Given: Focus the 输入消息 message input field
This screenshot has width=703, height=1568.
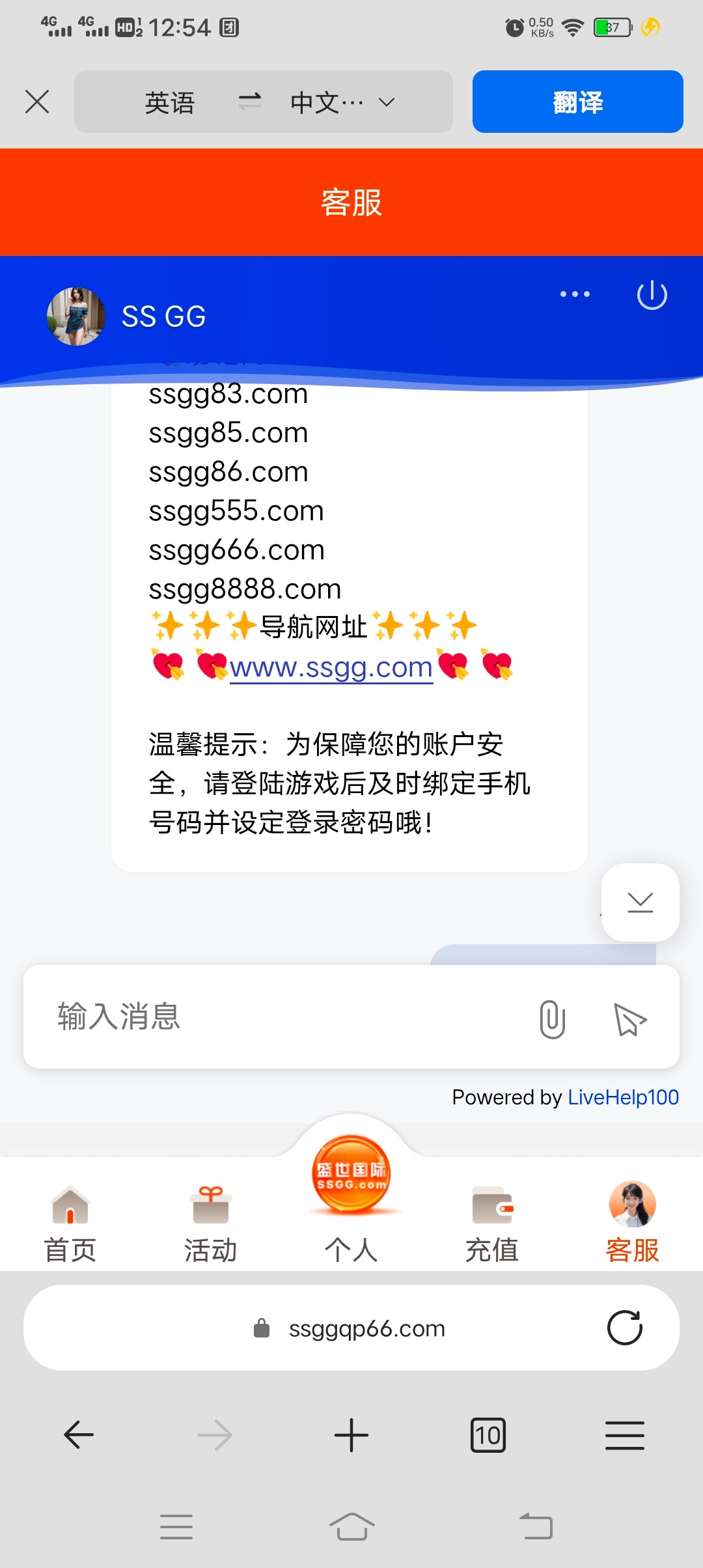Looking at the screenshot, I should (280, 1016).
